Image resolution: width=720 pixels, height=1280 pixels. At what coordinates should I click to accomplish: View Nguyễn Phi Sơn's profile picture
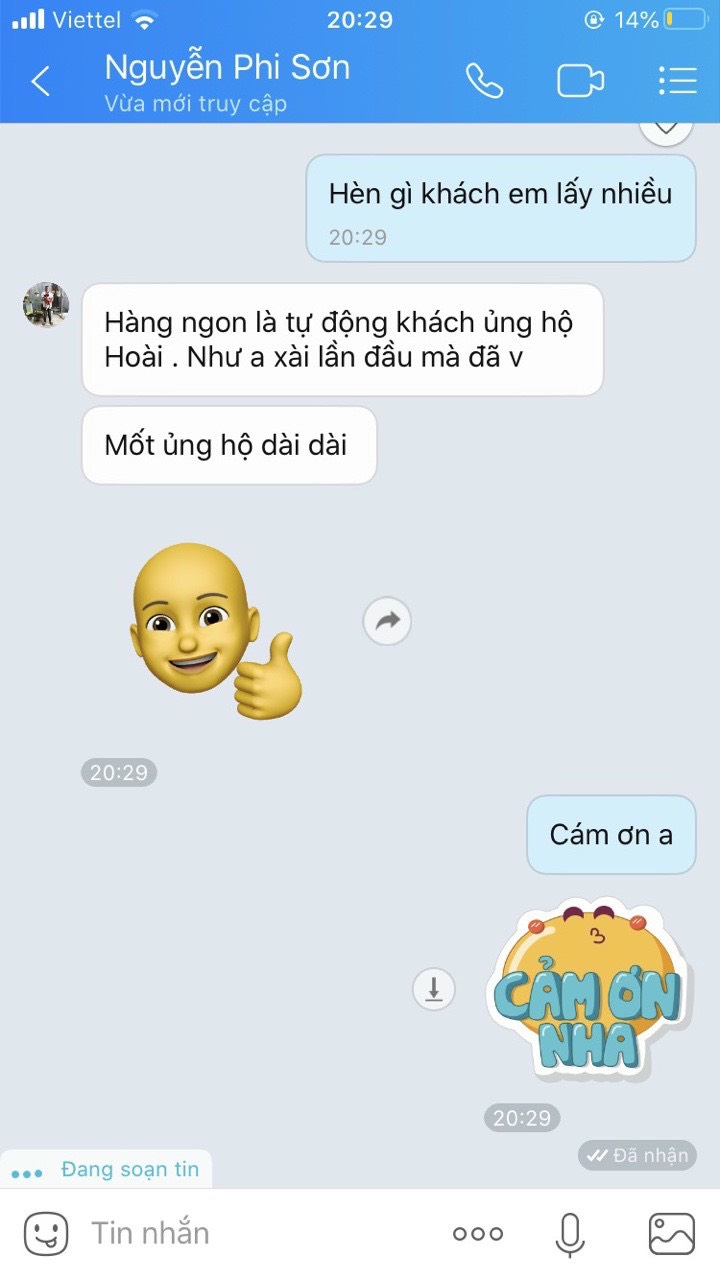click(46, 304)
